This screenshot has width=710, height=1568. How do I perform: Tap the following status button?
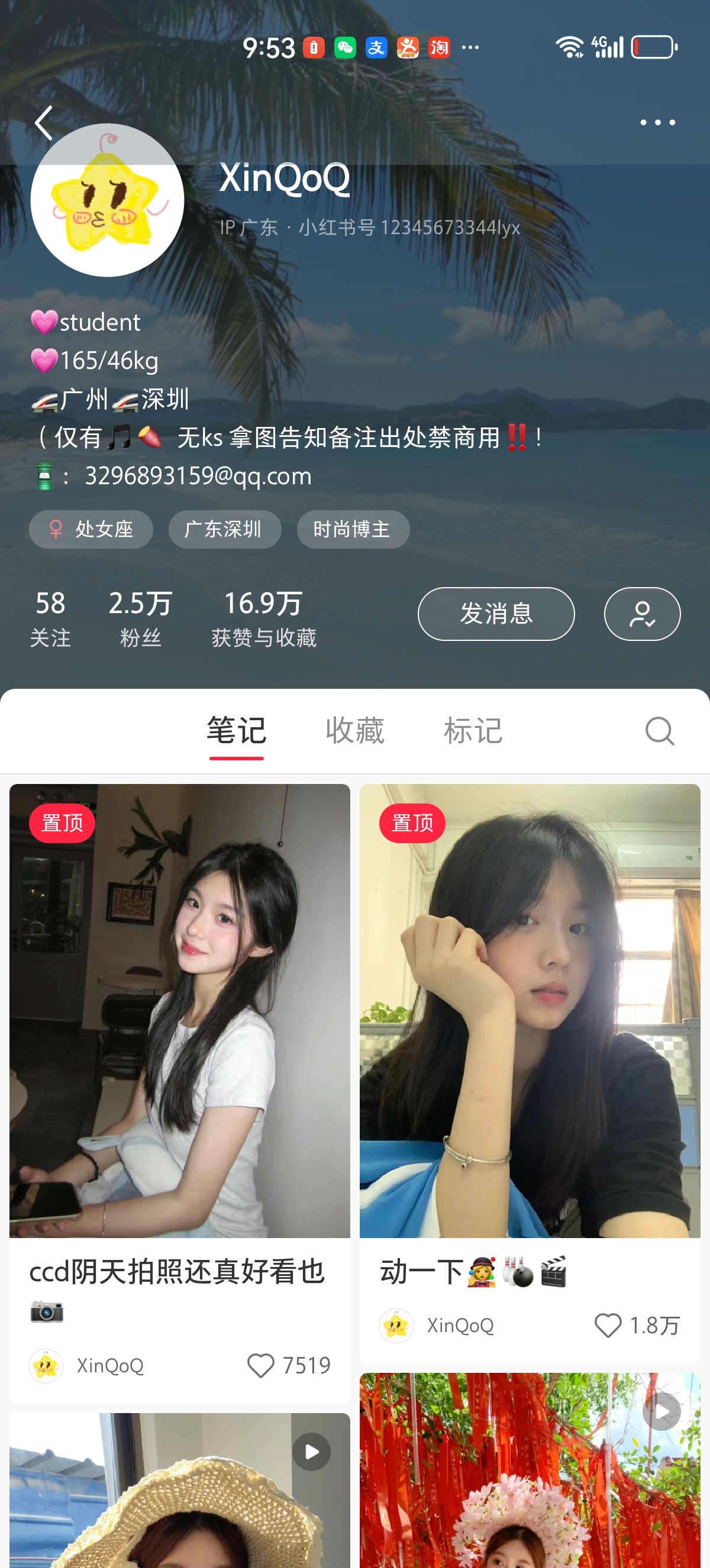642,614
